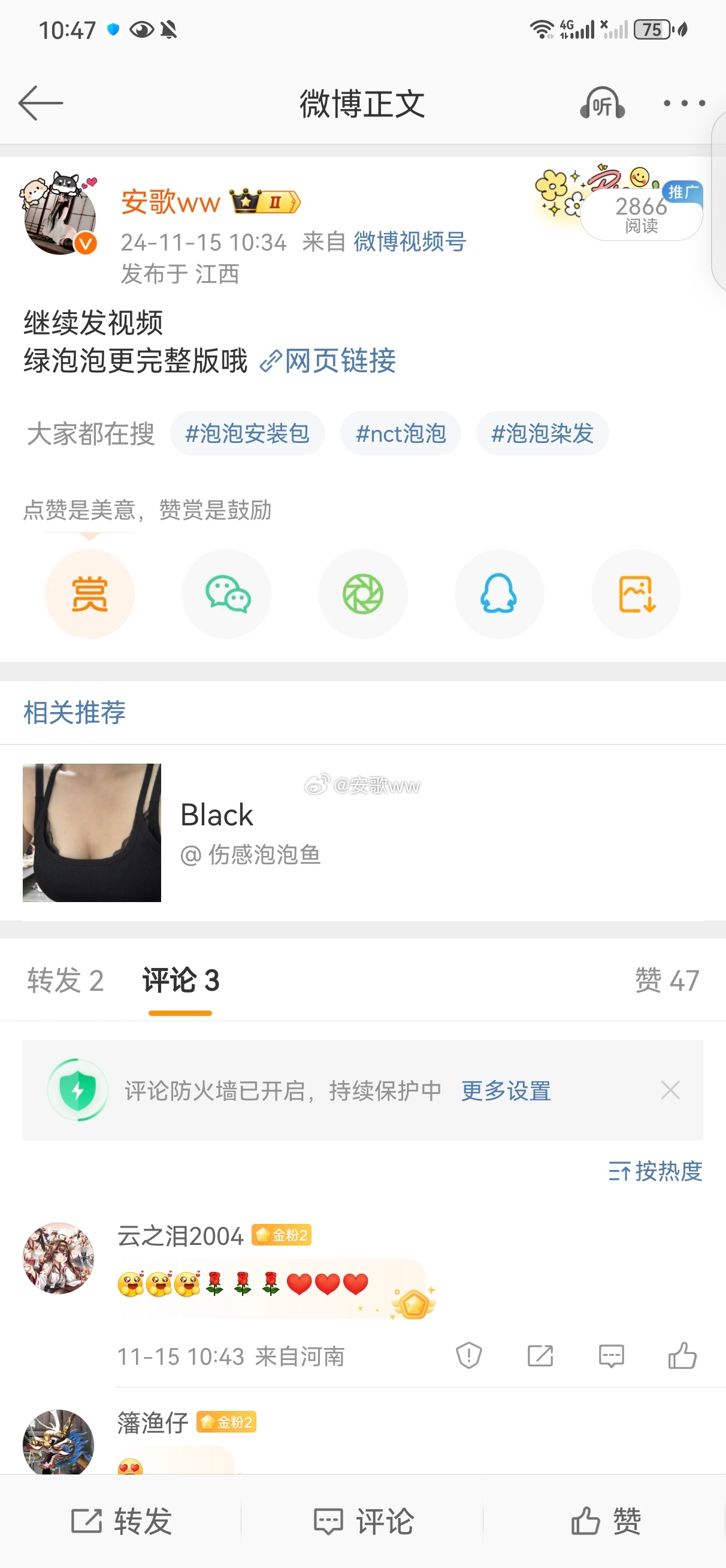Image resolution: width=726 pixels, height=1568 pixels.
Task: Like 云之泪2004's comment
Action: (682, 1356)
